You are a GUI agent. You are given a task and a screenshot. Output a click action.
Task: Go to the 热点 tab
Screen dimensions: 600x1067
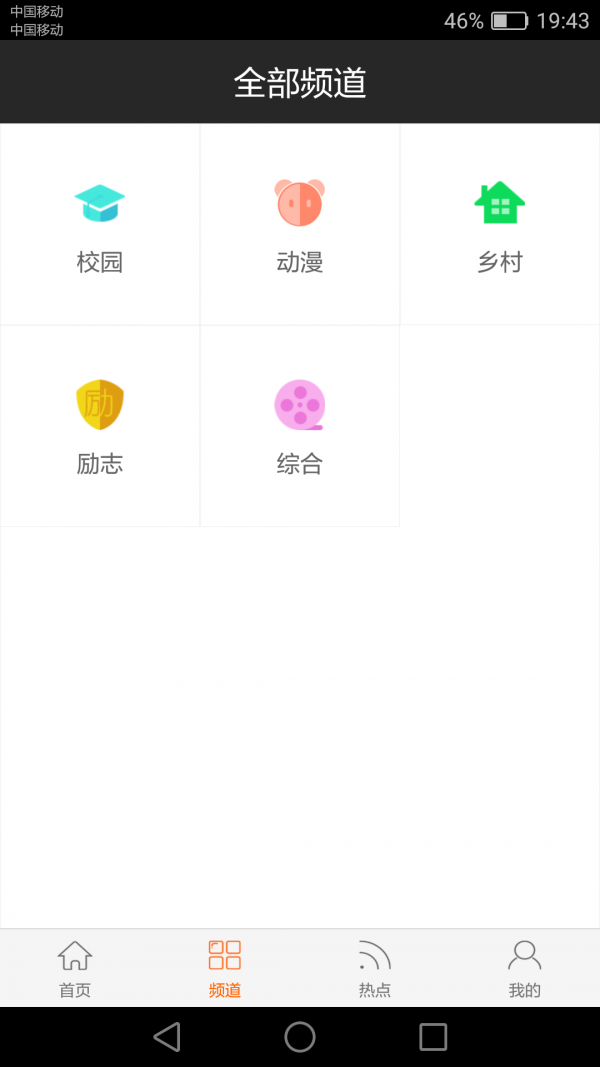tap(375, 968)
